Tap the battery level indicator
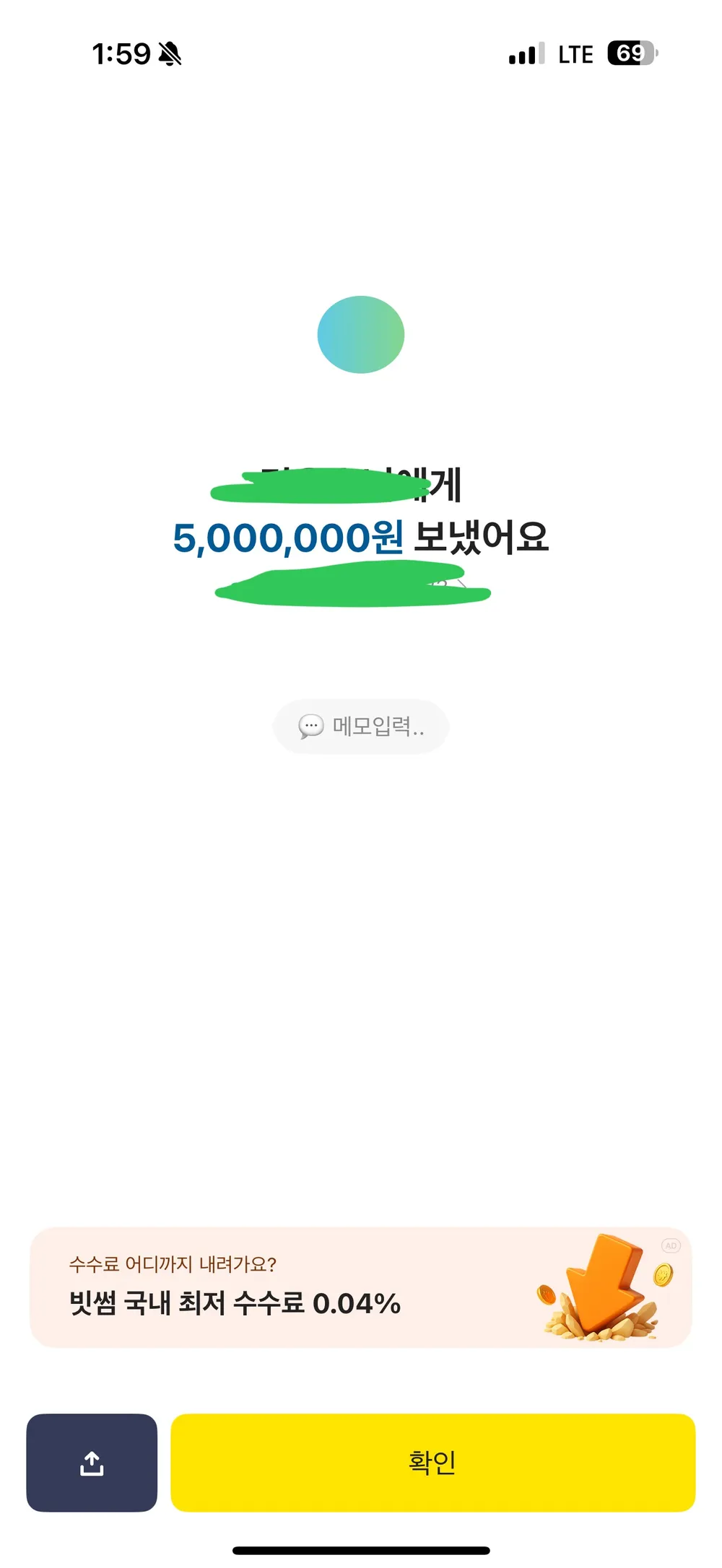 (631, 53)
